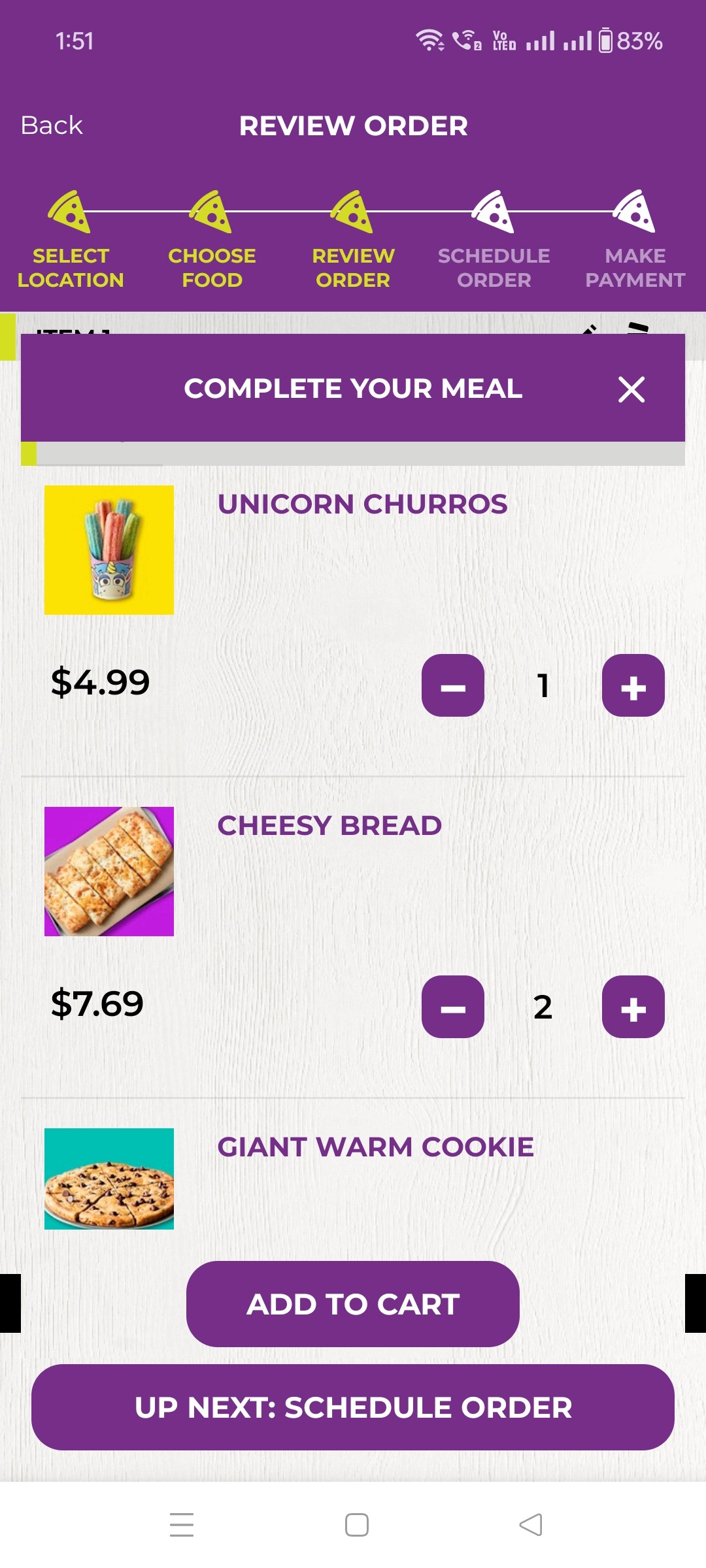Proceed to Up Next: Schedule Order
The height and width of the screenshot is (1568, 706).
click(x=353, y=1407)
